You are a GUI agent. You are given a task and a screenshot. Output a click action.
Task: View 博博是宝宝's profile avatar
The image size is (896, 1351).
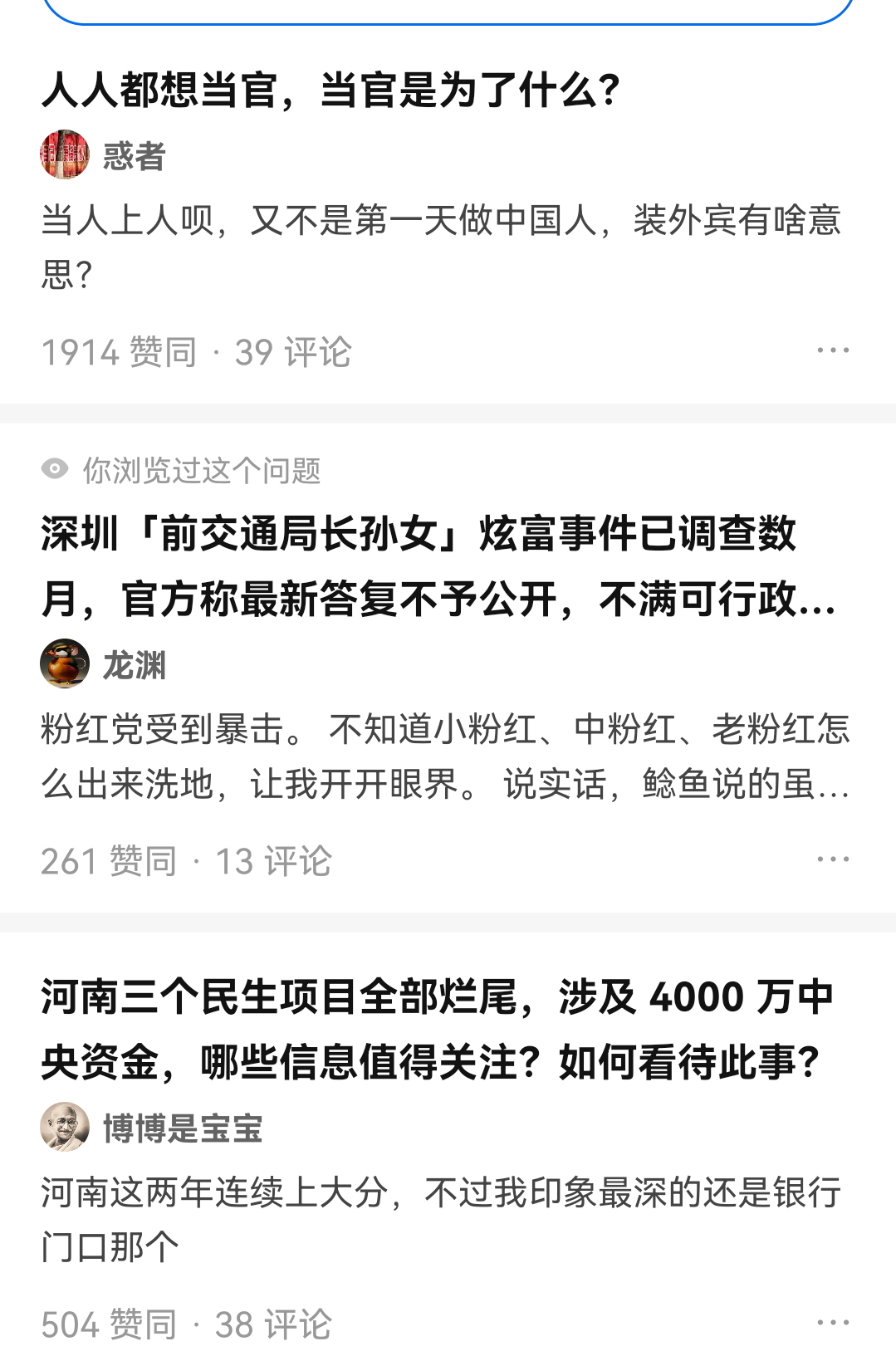coord(65,1127)
